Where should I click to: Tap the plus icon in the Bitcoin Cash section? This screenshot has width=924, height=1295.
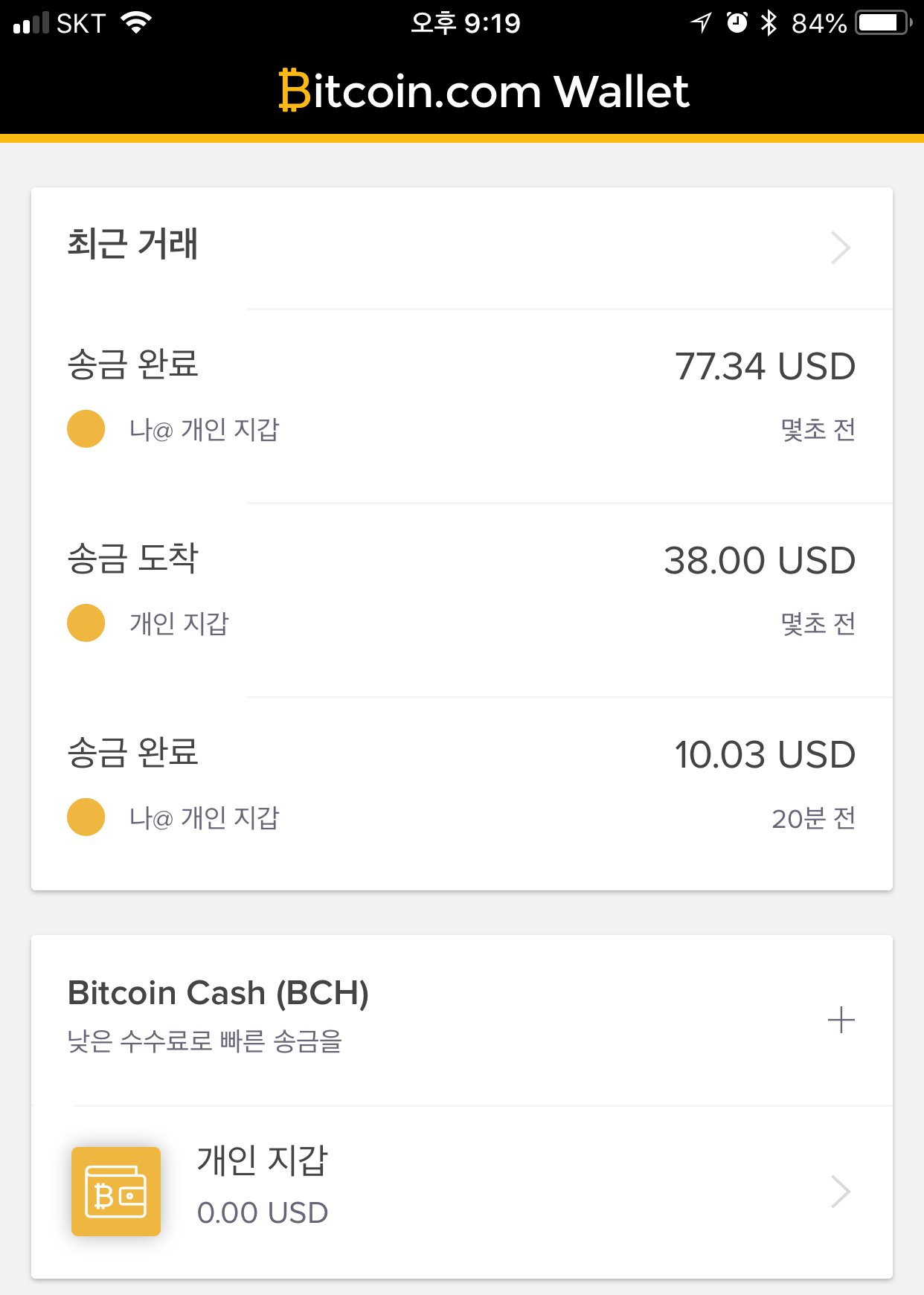(841, 1021)
